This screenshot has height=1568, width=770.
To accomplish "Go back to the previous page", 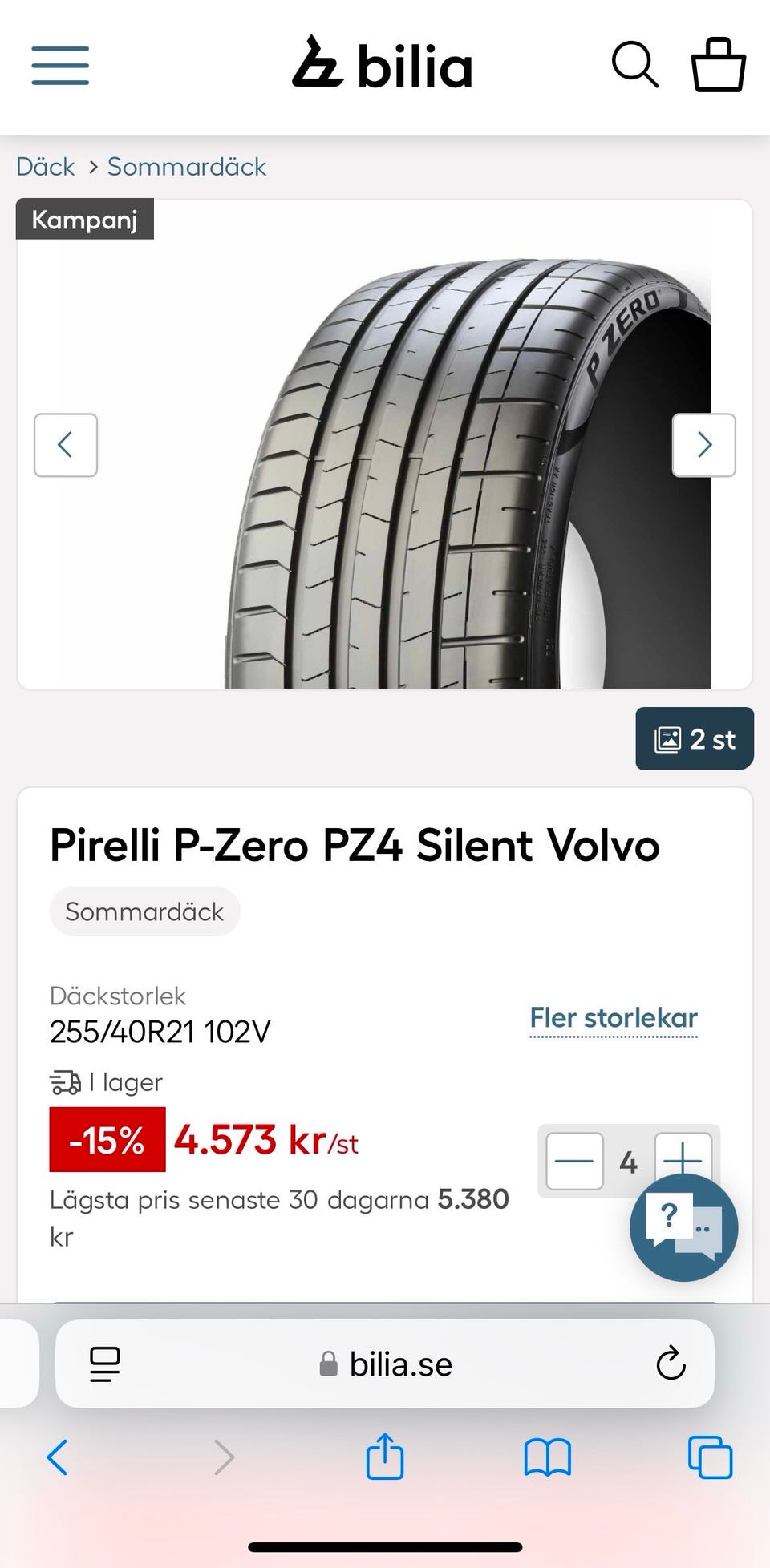I will coord(58,1457).
